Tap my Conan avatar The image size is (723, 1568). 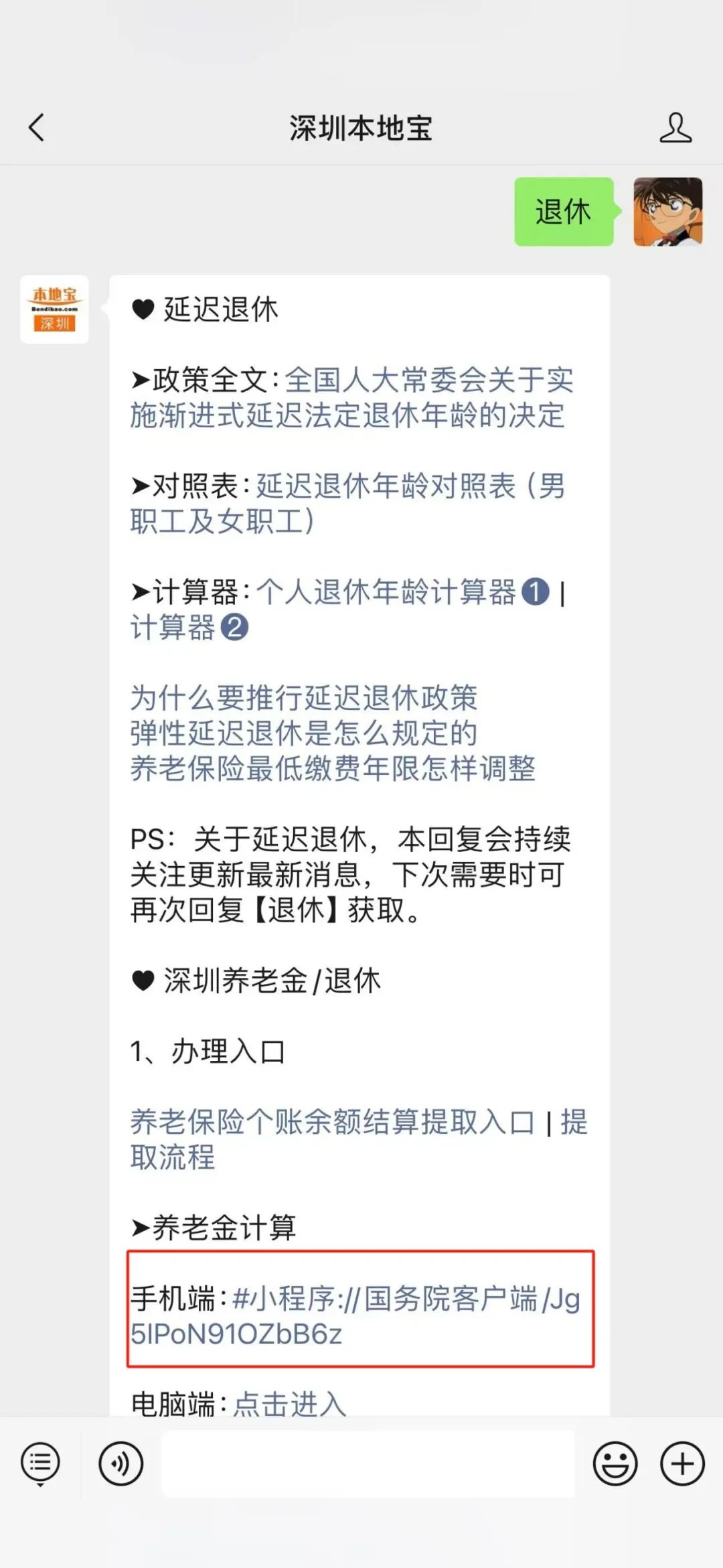667,212
